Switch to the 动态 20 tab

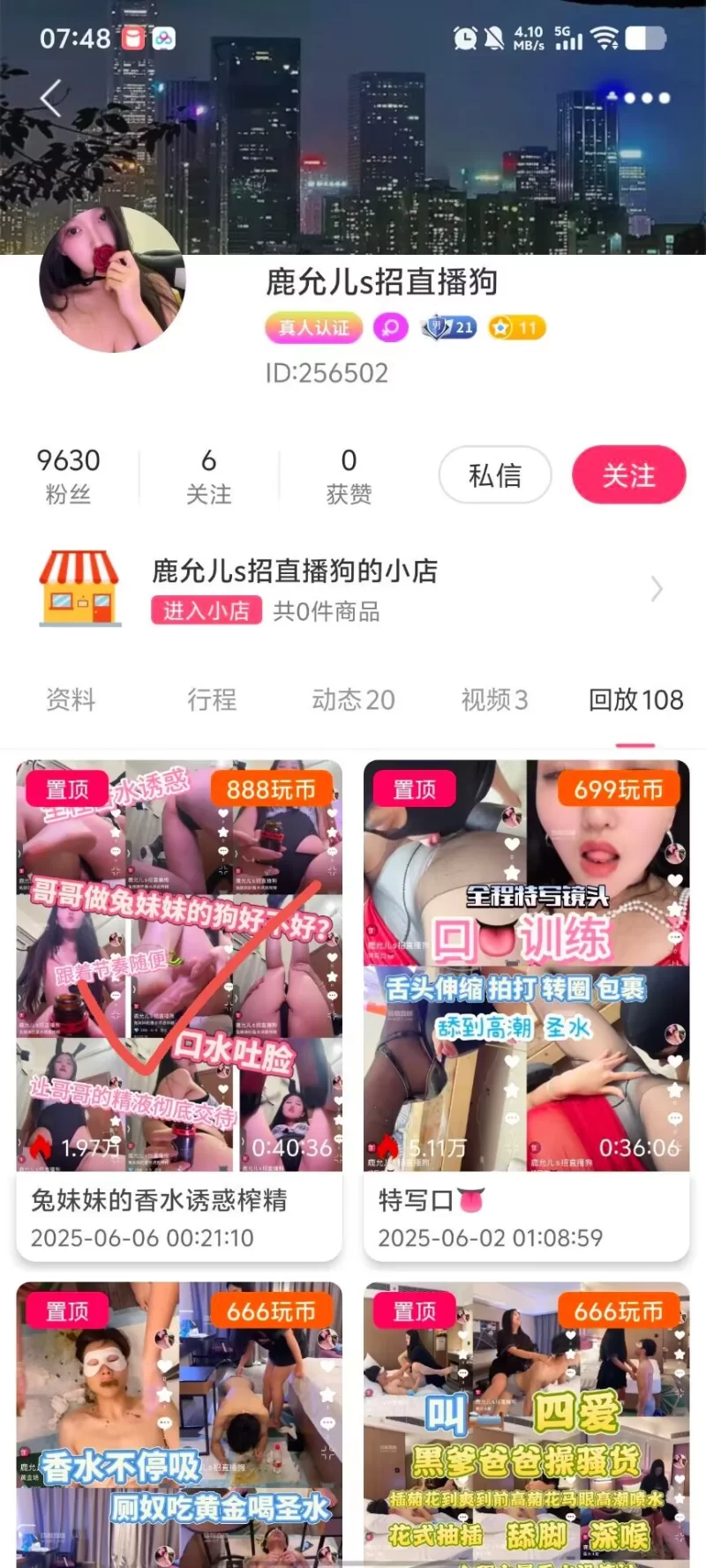pos(353,699)
